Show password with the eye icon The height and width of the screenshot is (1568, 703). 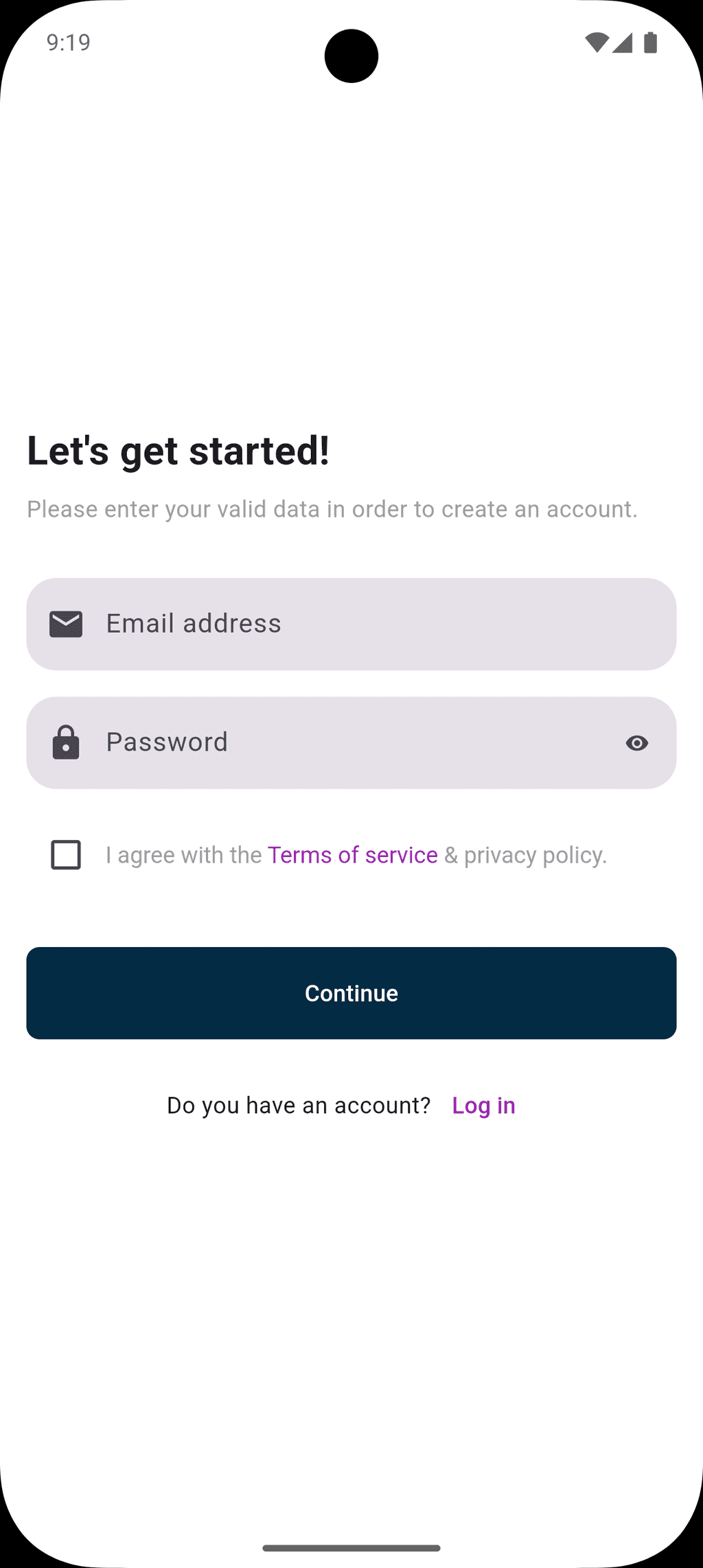click(637, 743)
